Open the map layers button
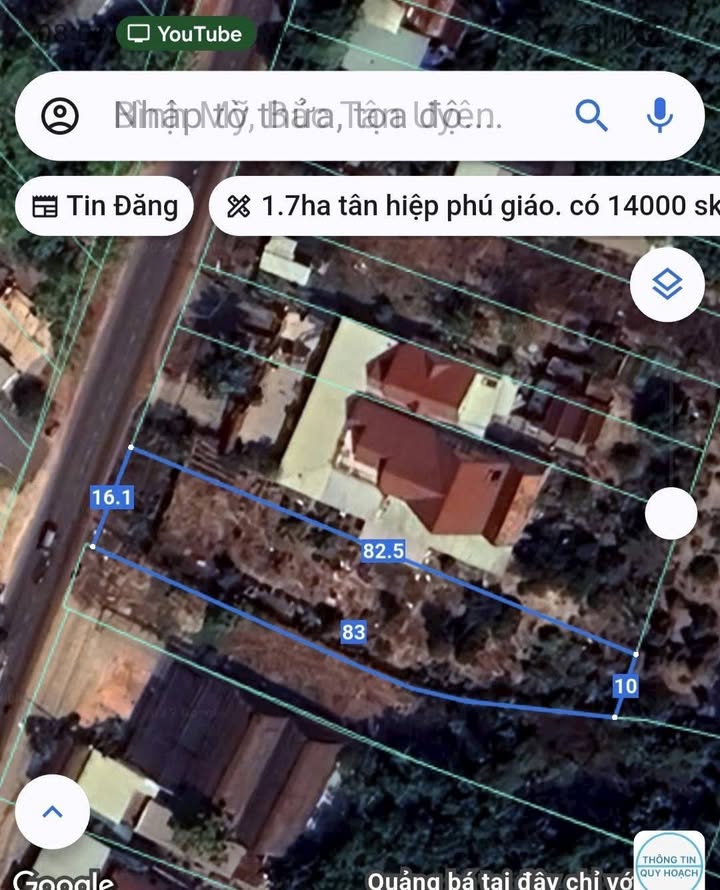 coord(666,286)
